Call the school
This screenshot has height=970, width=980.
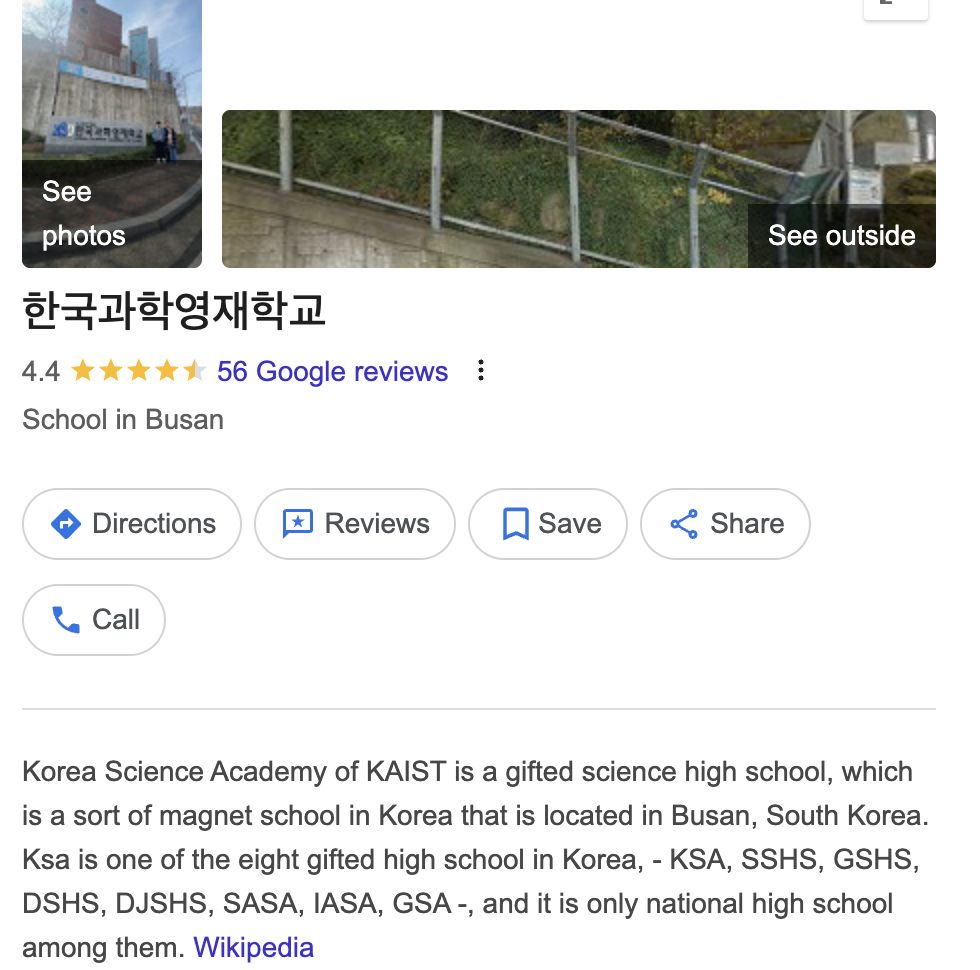[x=94, y=620]
